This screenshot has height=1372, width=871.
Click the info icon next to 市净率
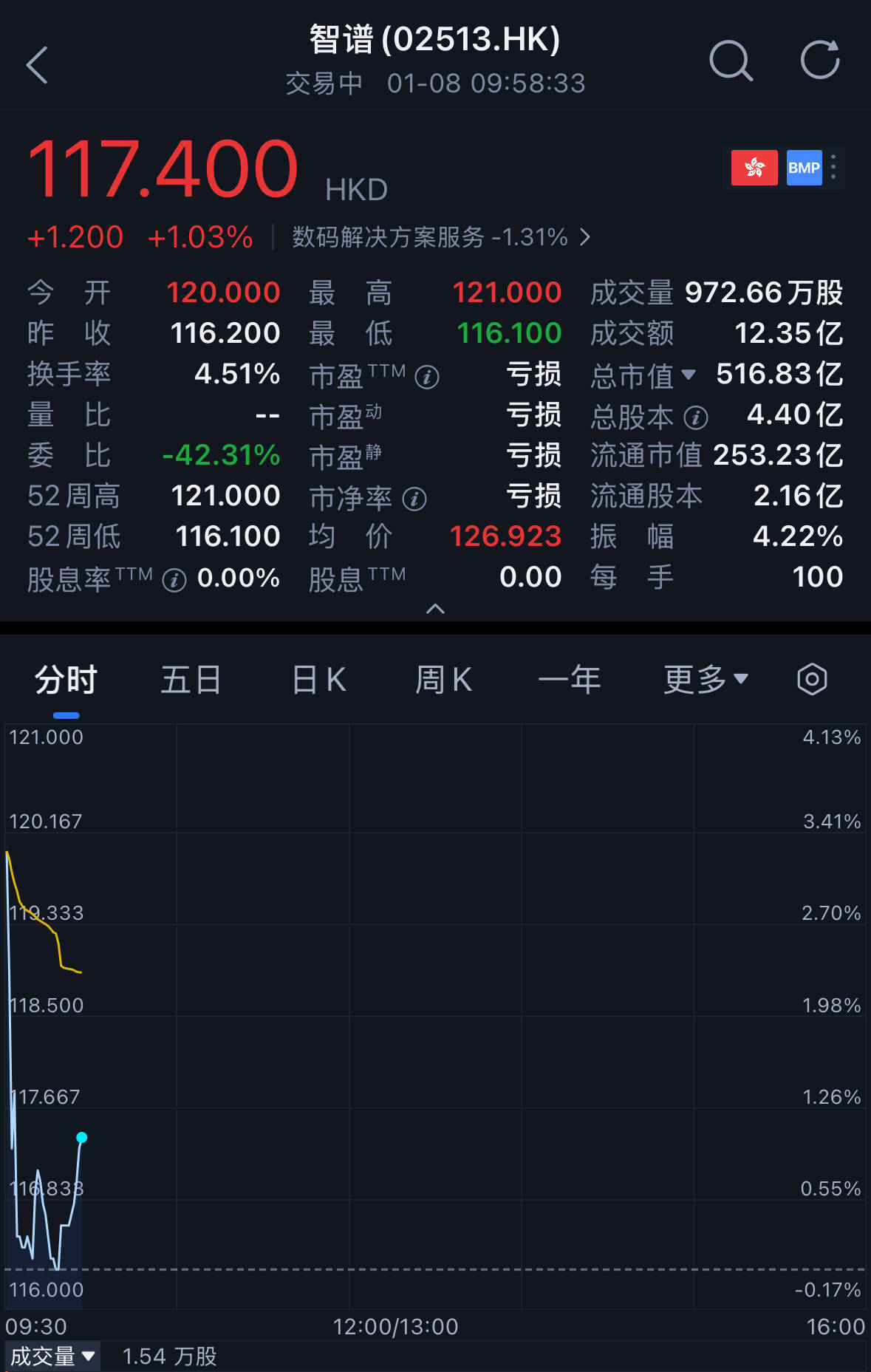coord(414,499)
